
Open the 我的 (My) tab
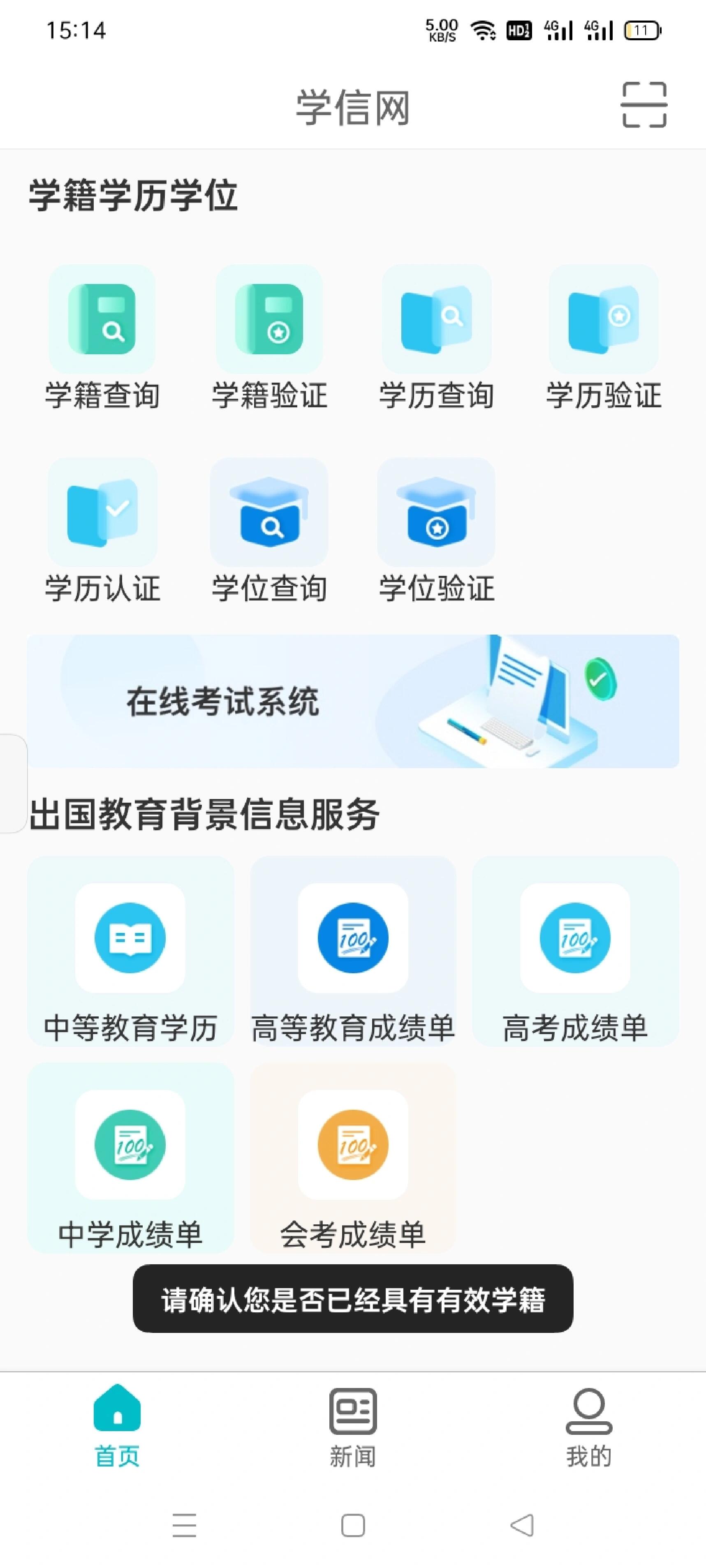point(588,1418)
